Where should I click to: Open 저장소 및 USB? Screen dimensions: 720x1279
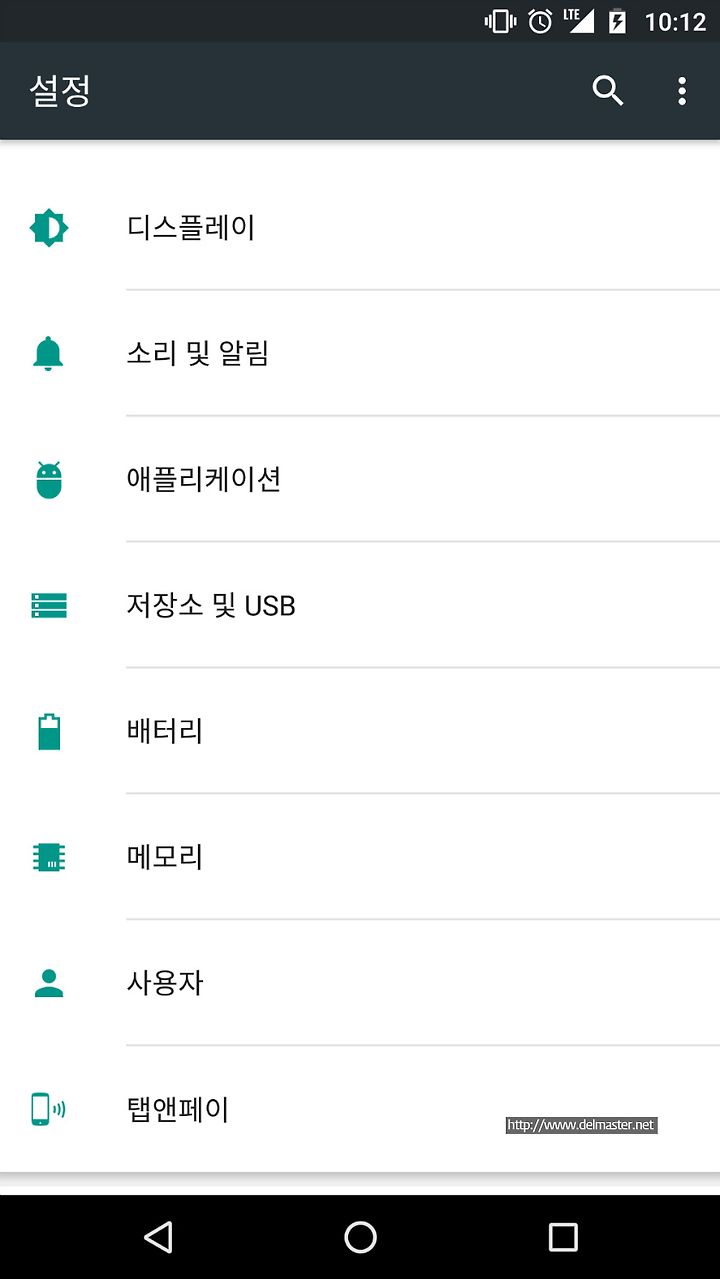[360, 605]
